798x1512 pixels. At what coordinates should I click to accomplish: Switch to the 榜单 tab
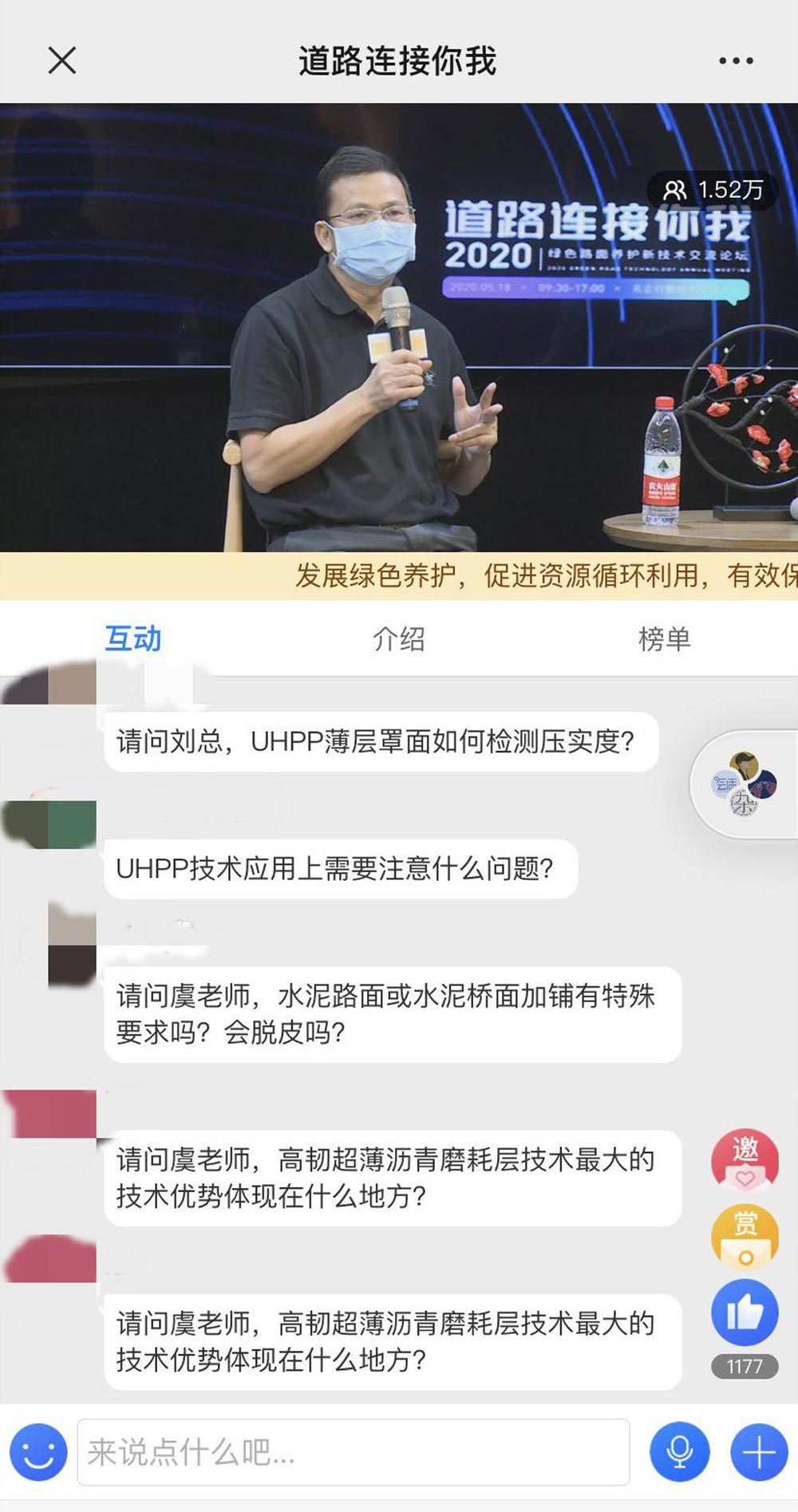tap(664, 639)
